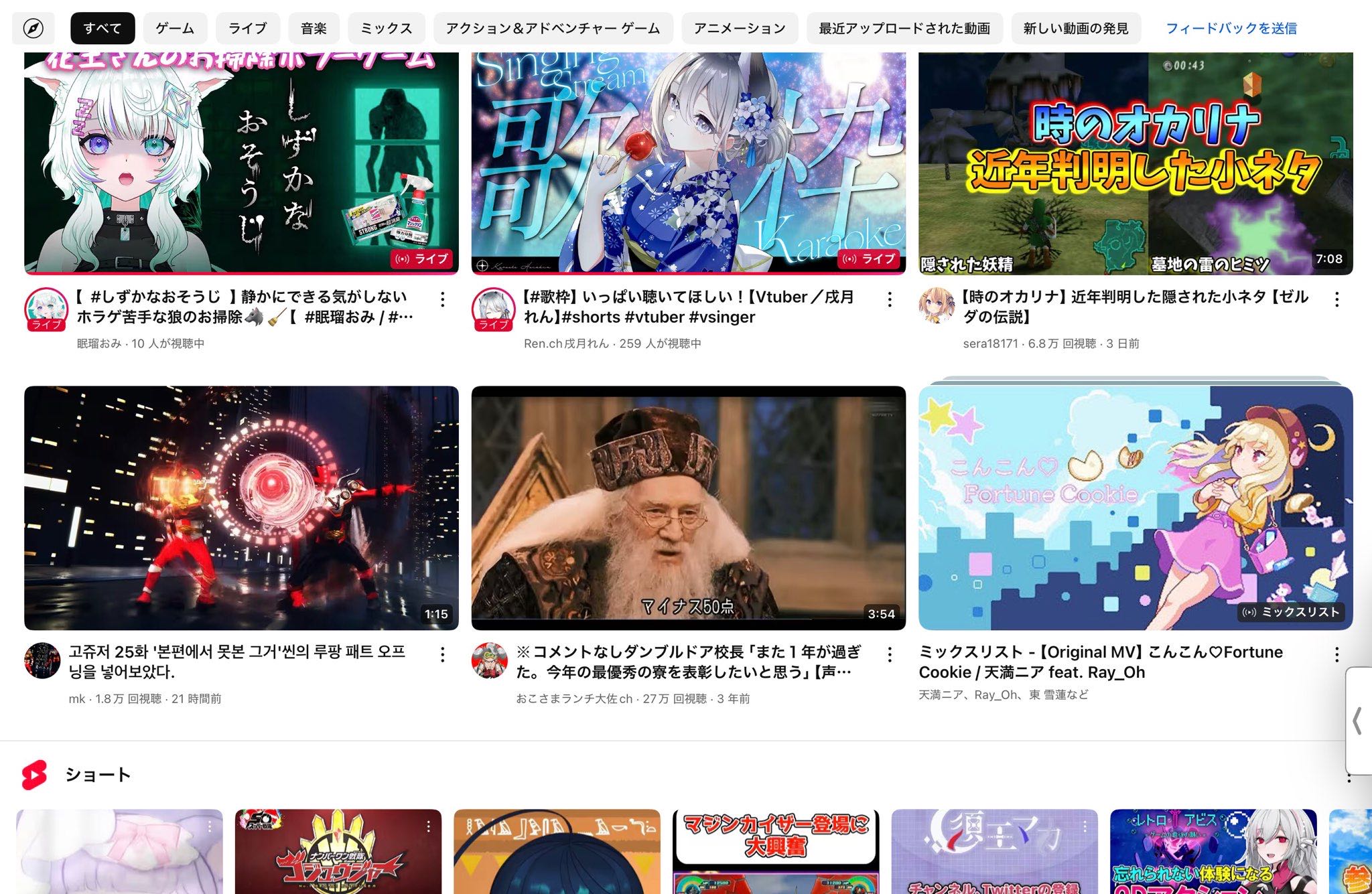The height and width of the screenshot is (894, 1372).
Task: Select the 新しい動画の発見 chip
Action: [1075, 28]
